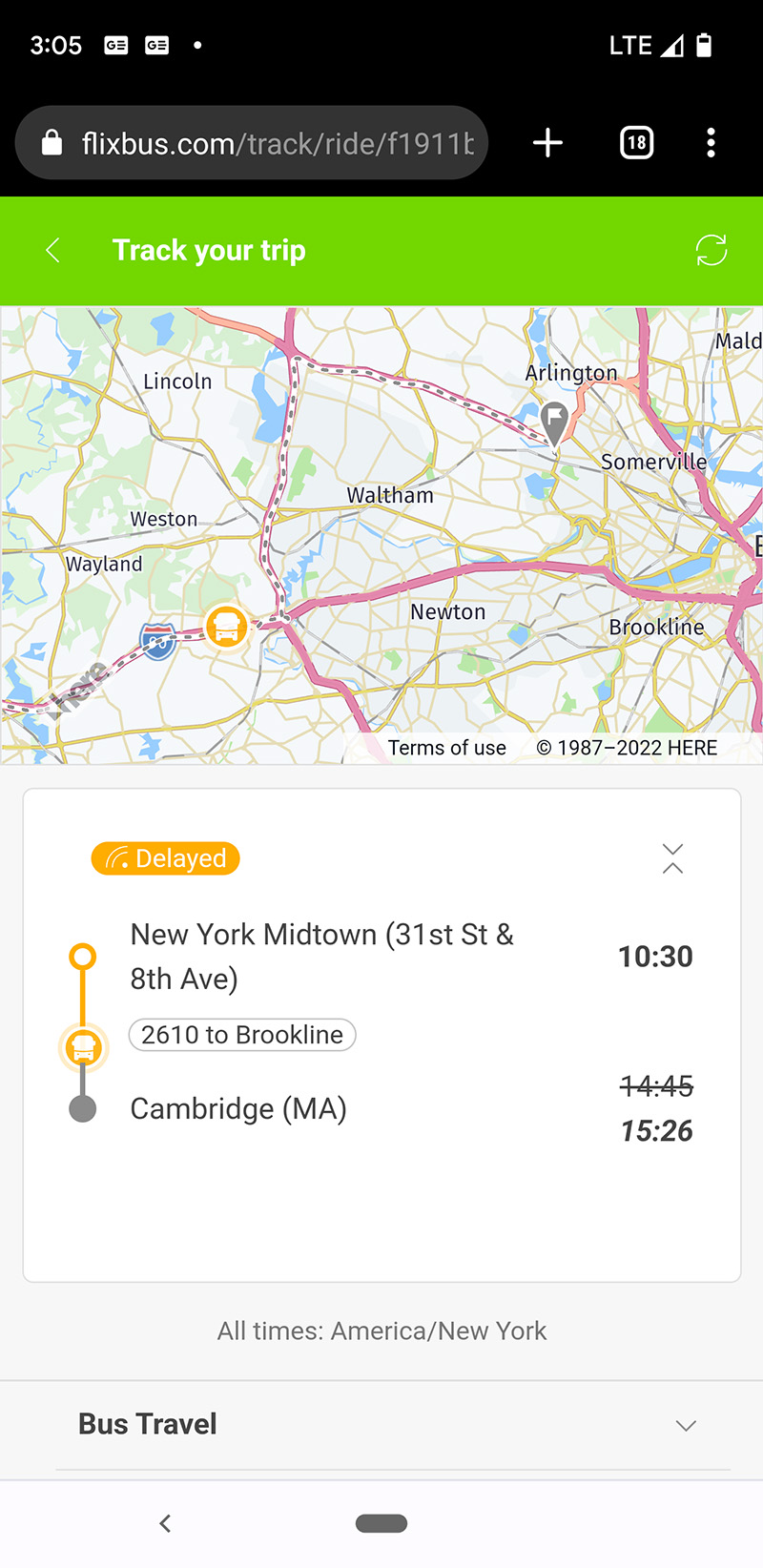Expand the Bus Travel section
Viewport: 763px width, 1568px height.
coord(686,1425)
